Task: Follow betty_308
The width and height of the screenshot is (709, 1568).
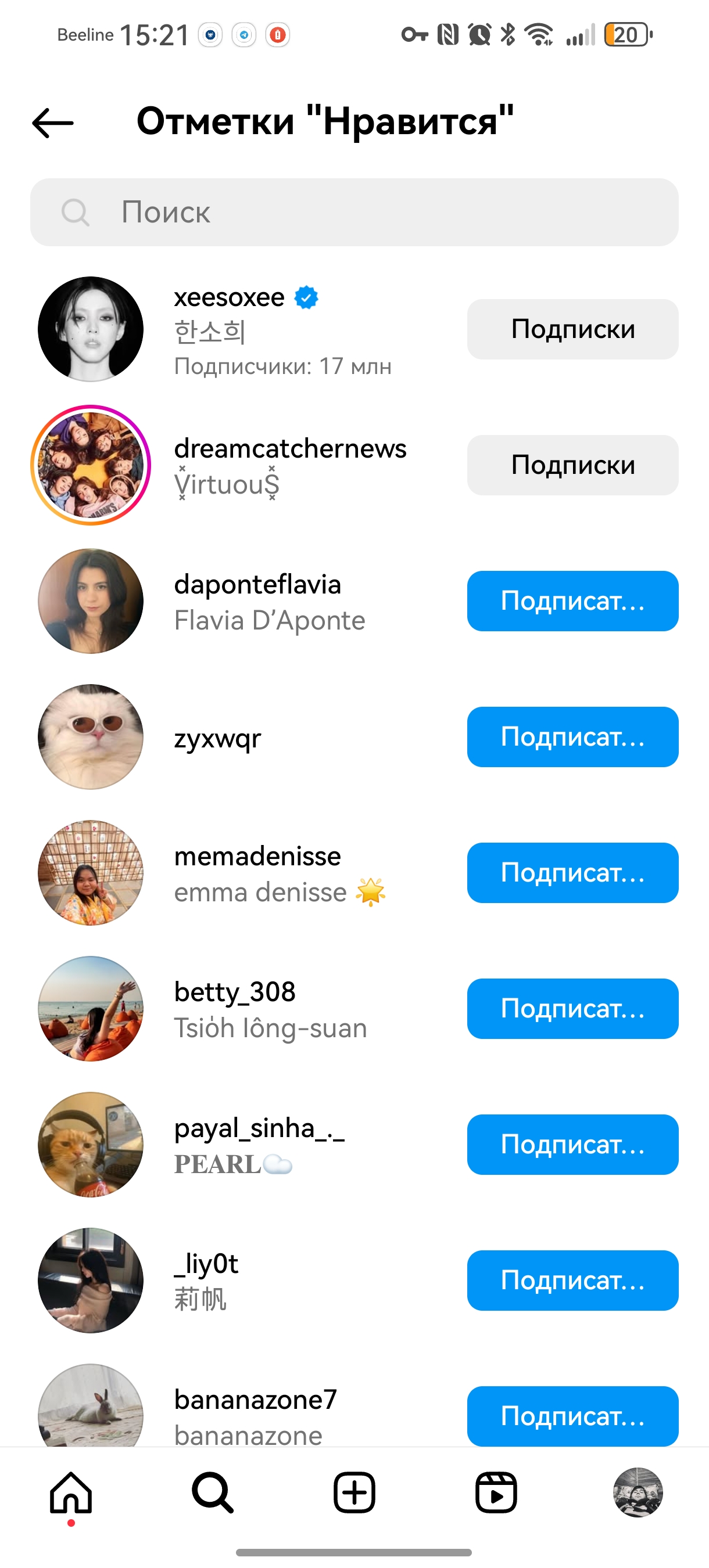Action: [572, 1008]
